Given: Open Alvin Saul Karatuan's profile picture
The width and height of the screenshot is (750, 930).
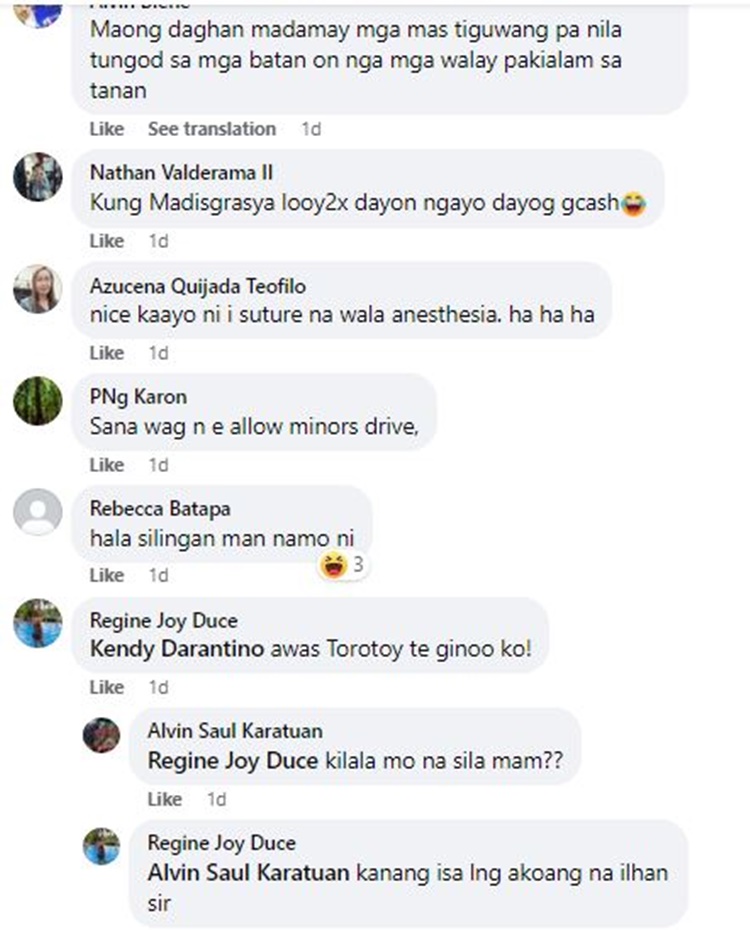Looking at the screenshot, I should 102,736.
